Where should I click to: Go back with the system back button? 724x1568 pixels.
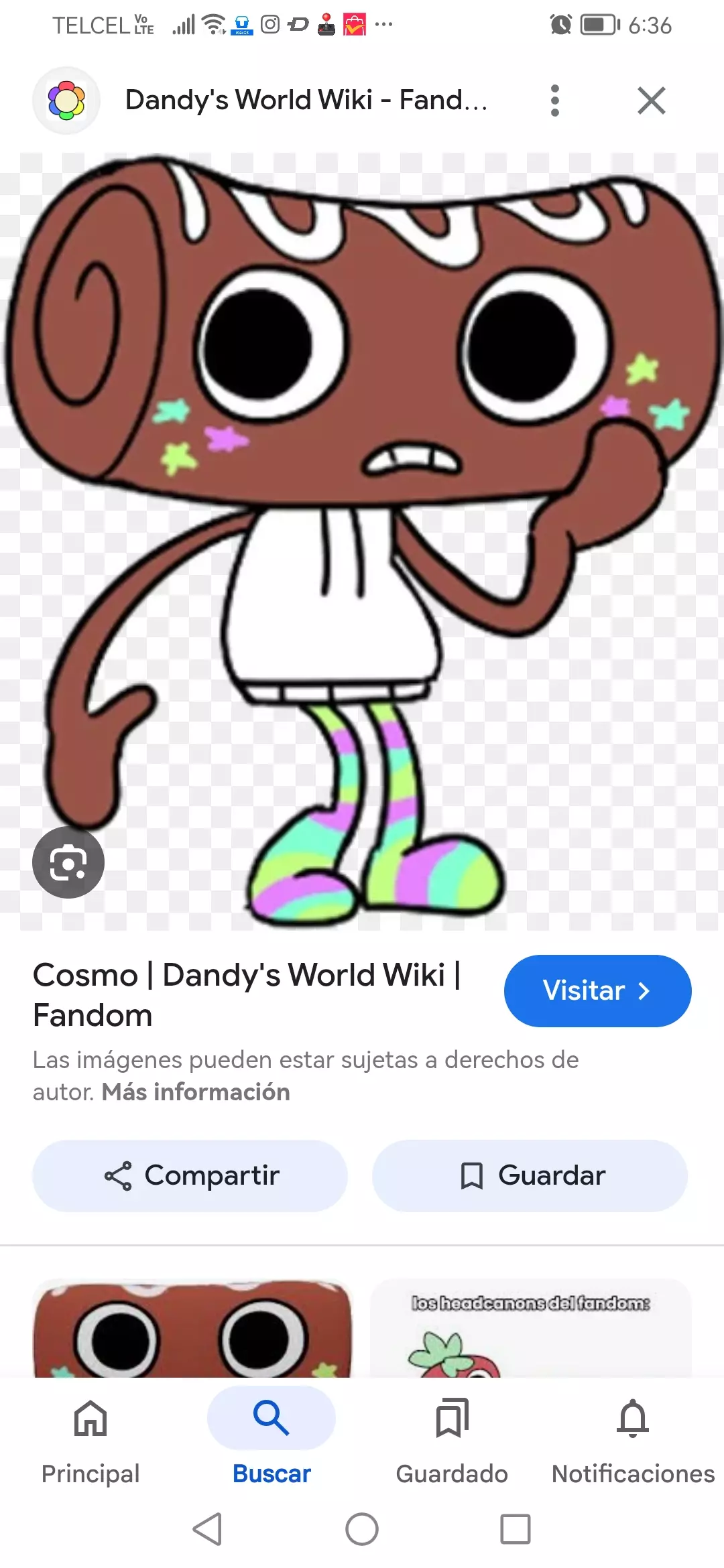pyautogui.click(x=208, y=1529)
